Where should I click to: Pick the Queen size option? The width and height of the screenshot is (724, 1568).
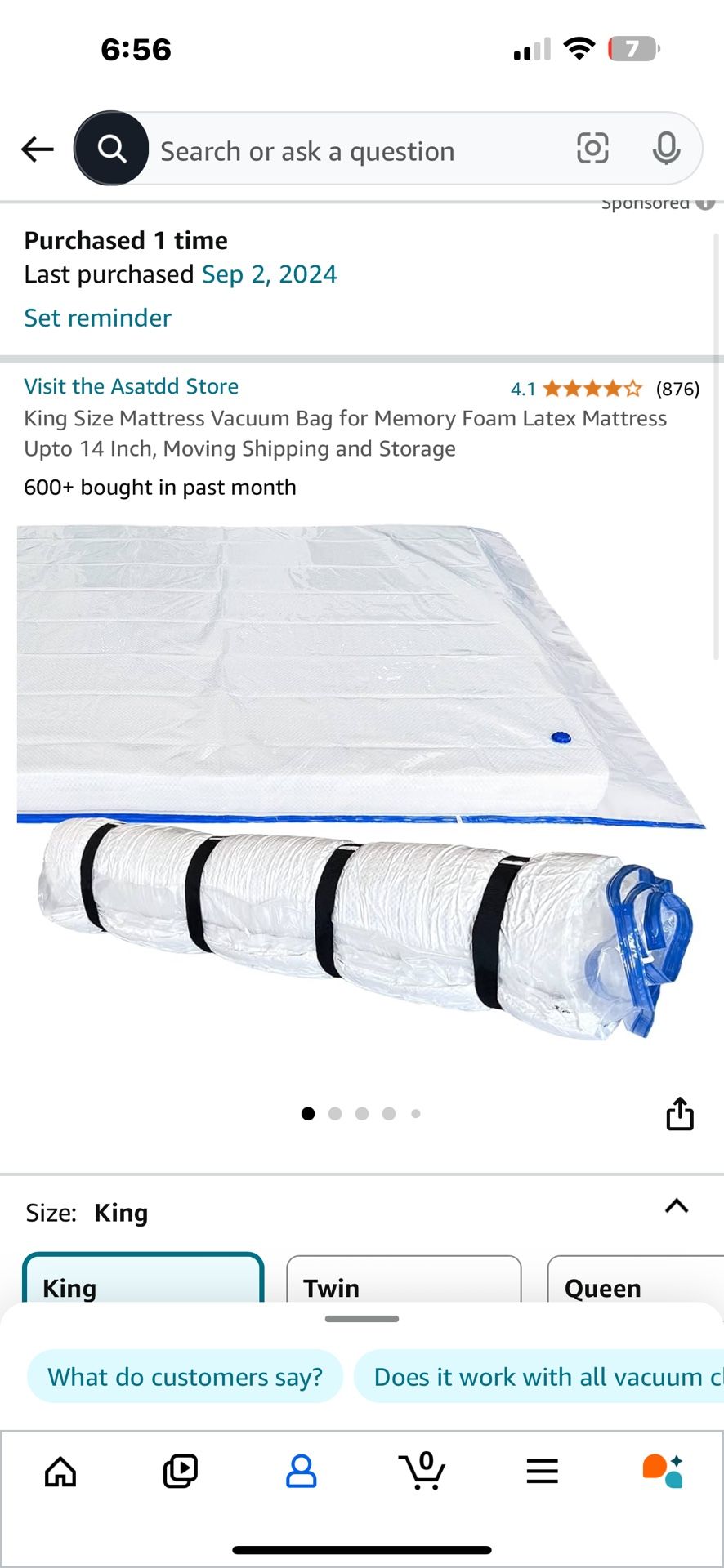coord(634,1282)
